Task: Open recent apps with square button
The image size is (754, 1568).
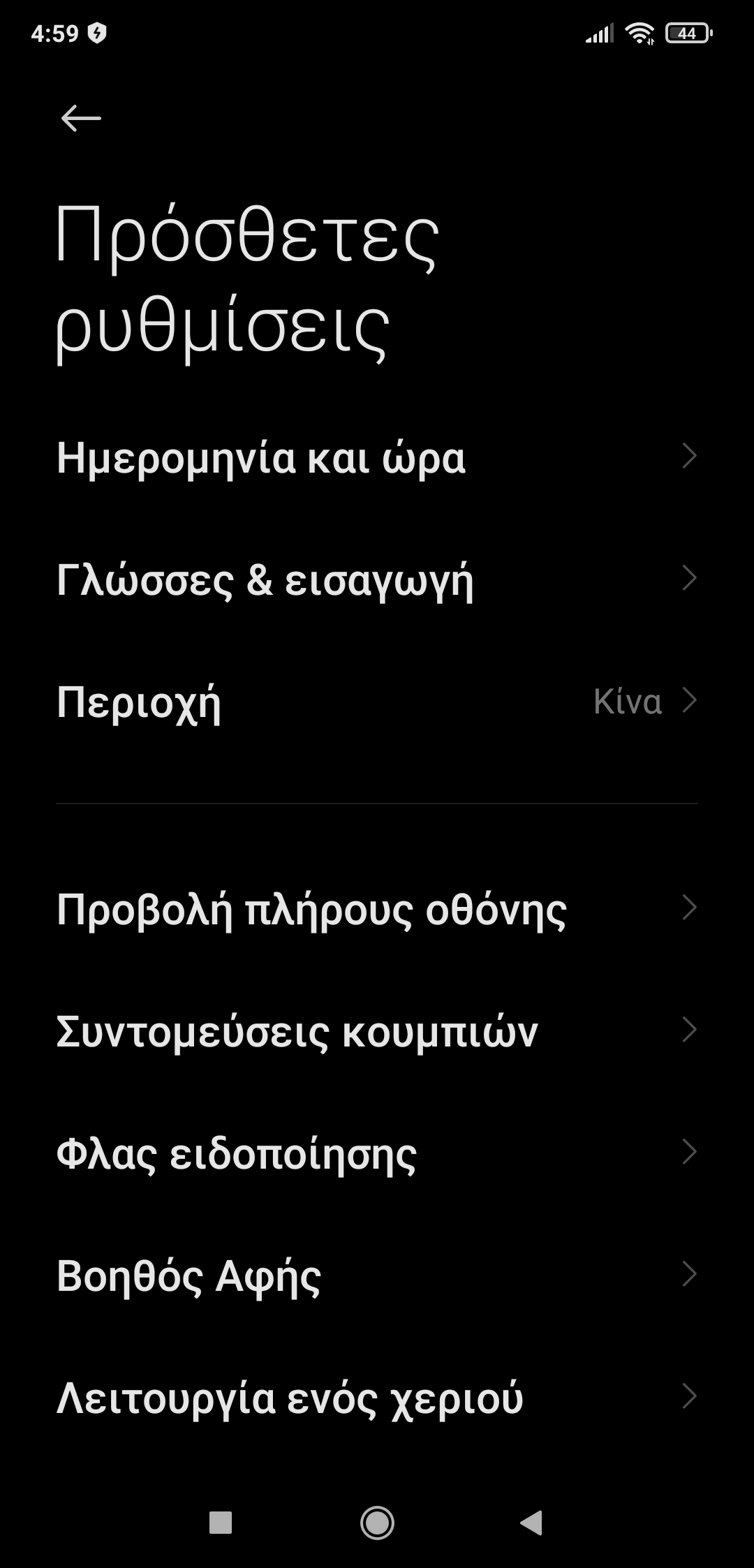Action: [221, 1523]
